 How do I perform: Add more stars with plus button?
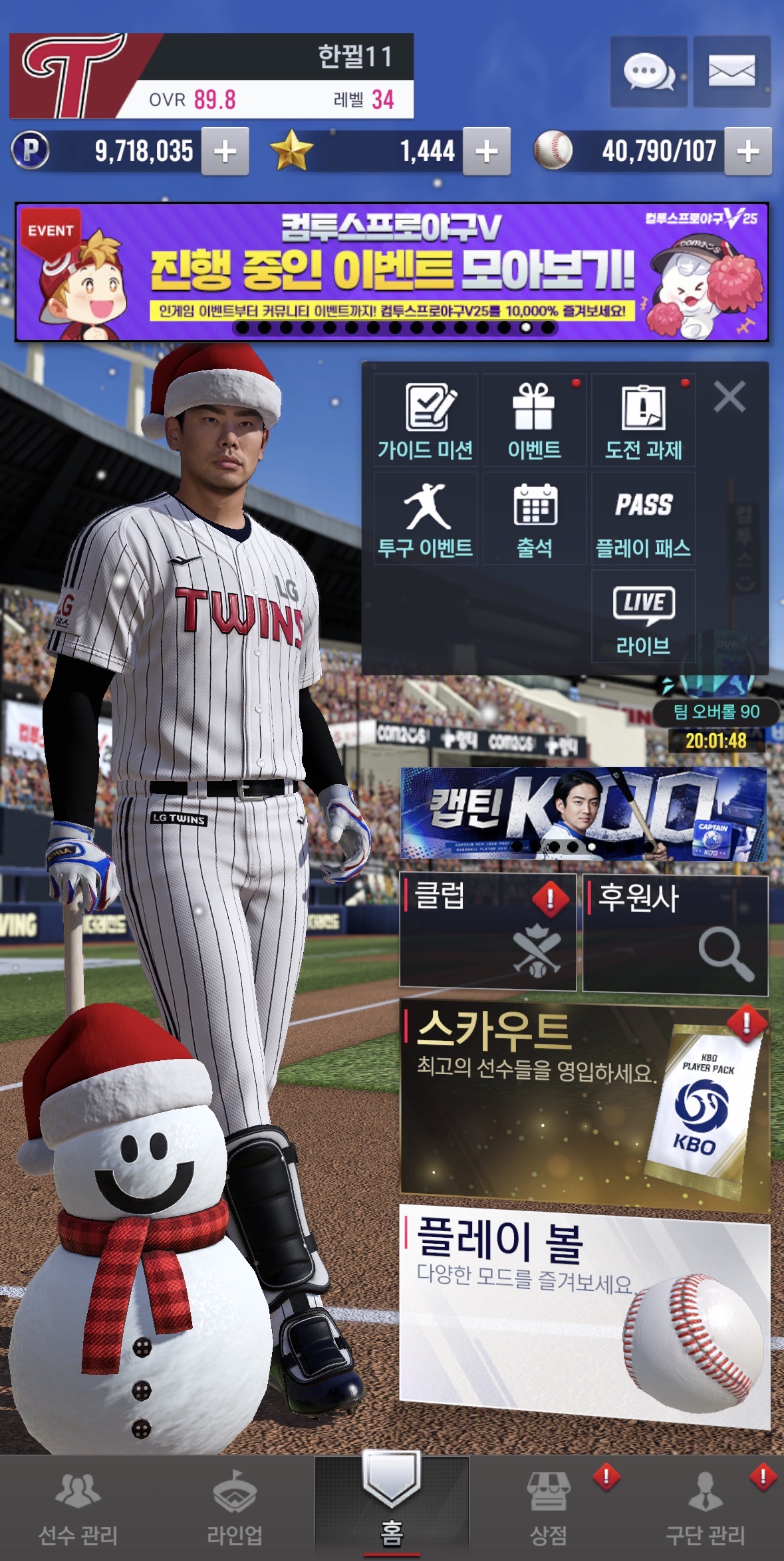pos(486,152)
